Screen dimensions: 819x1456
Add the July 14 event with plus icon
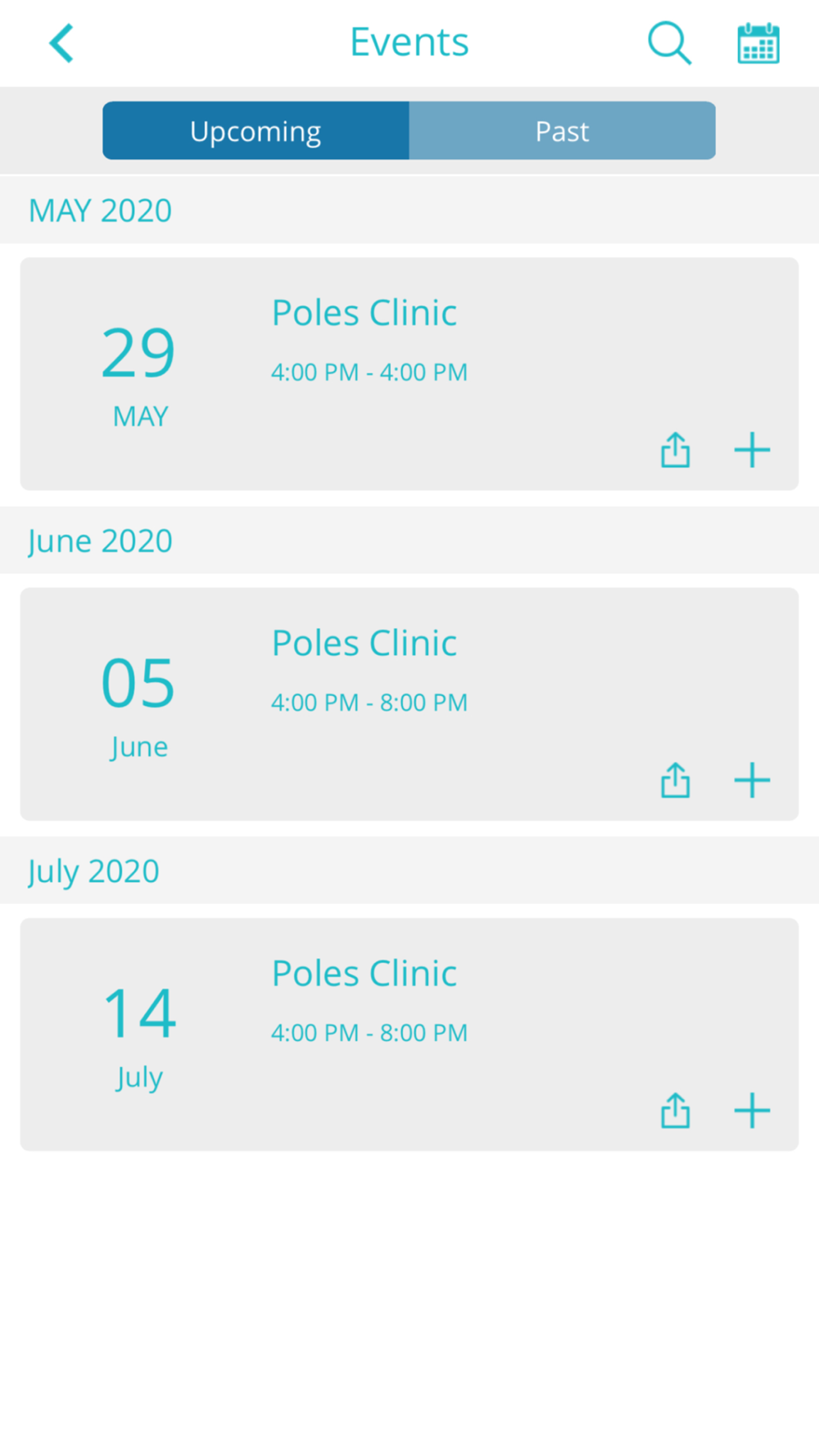point(752,1110)
